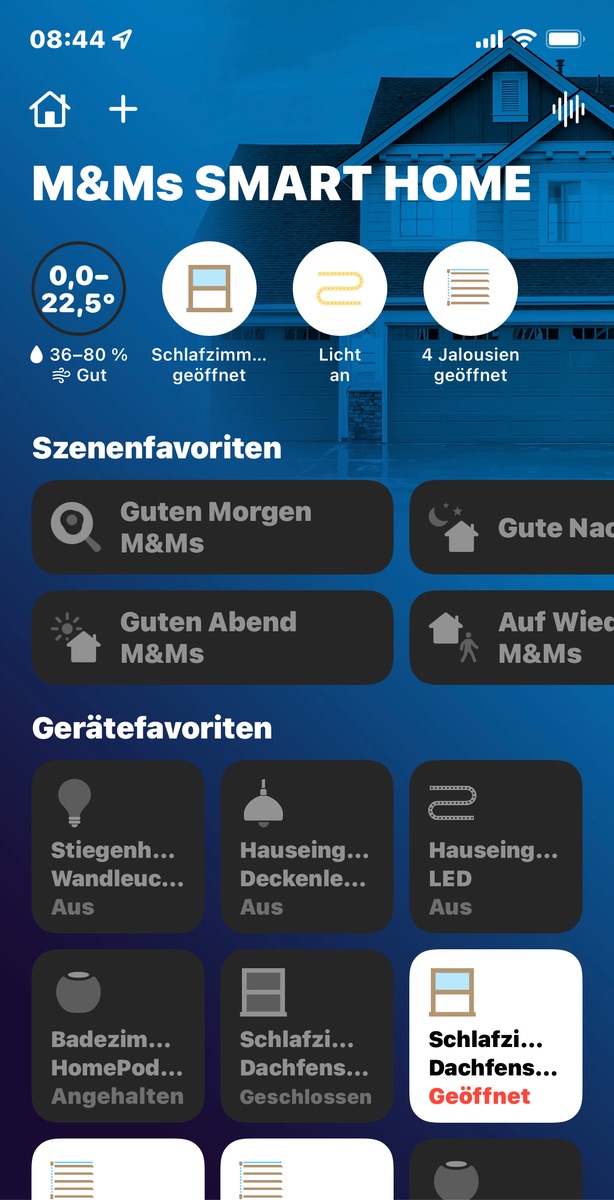Close the Schlafzimmer Dachfenster marked Geöffnet

pos(496,1036)
